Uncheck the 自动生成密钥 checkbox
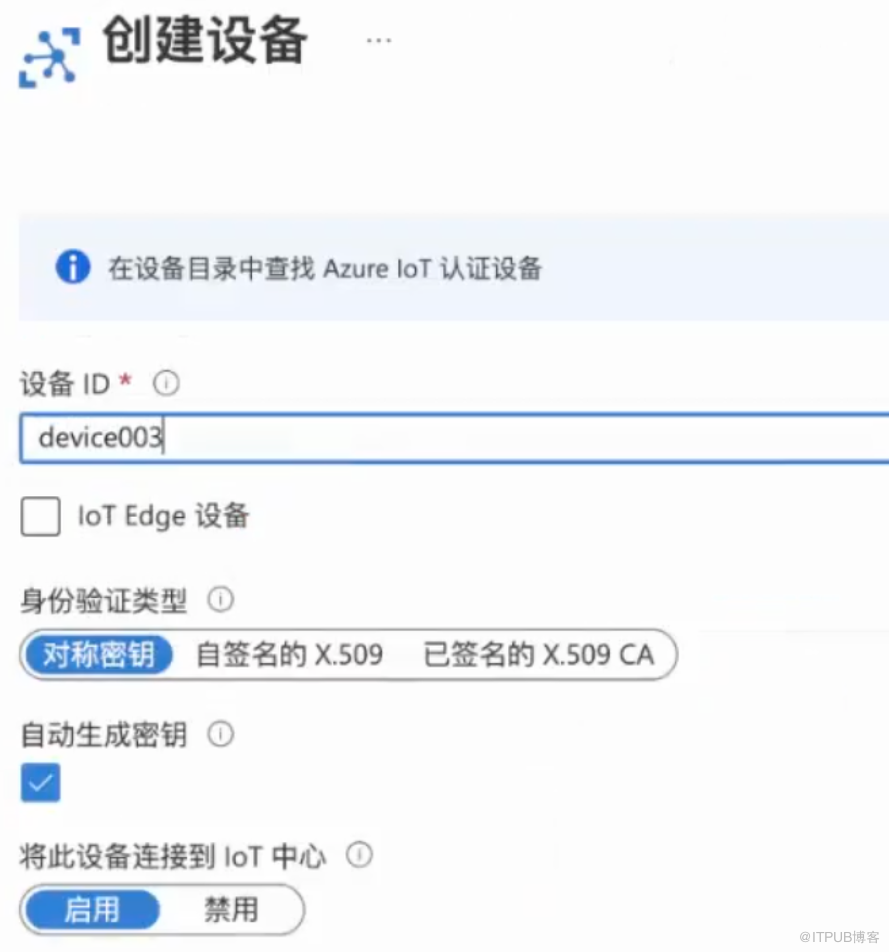Viewport: 889px width, 952px height. (x=41, y=783)
